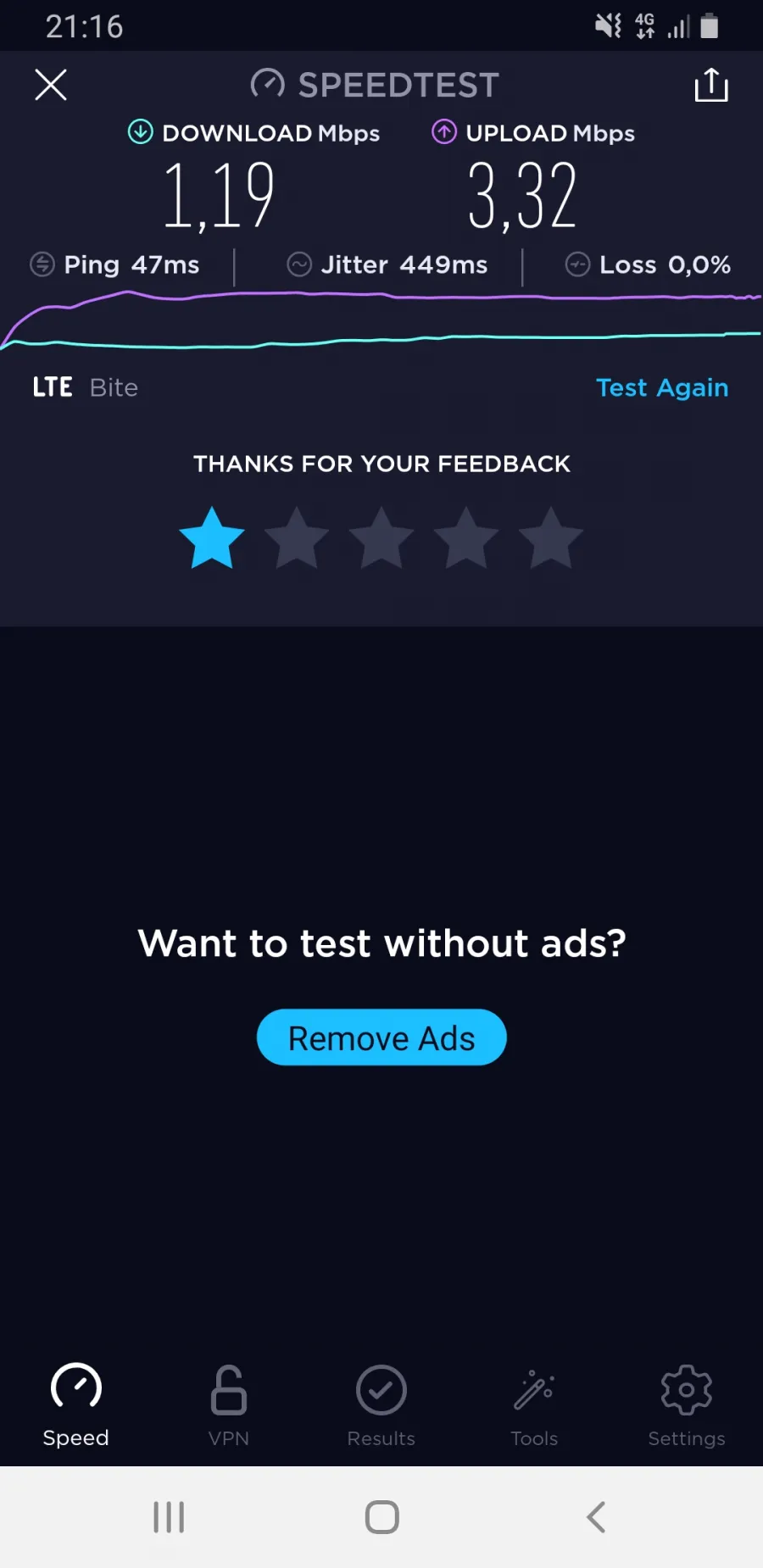Open the Results tab
Viewport: 763px width, 1568px height.
click(x=381, y=1406)
